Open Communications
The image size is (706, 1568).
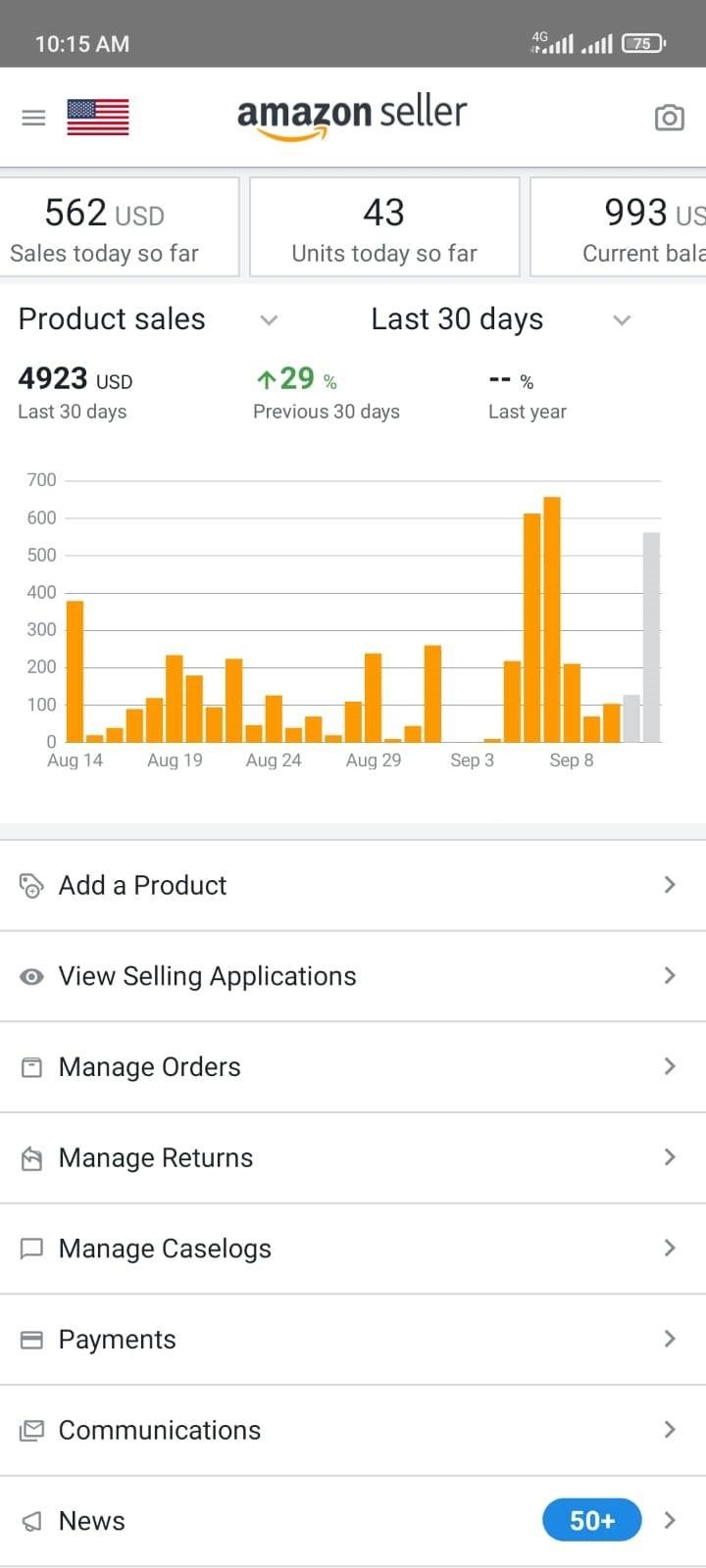click(x=353, y=1430)
